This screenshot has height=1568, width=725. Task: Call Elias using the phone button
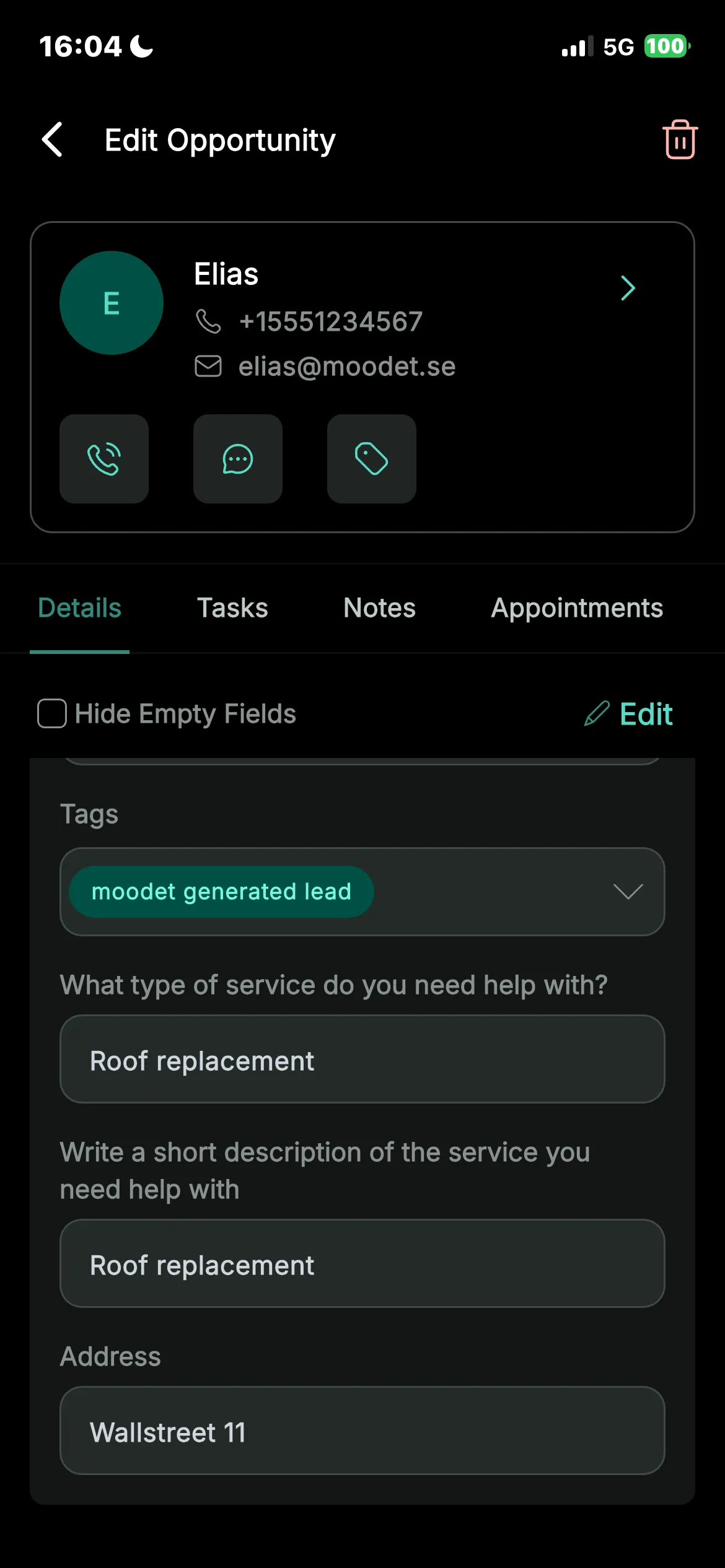[104, 459]
